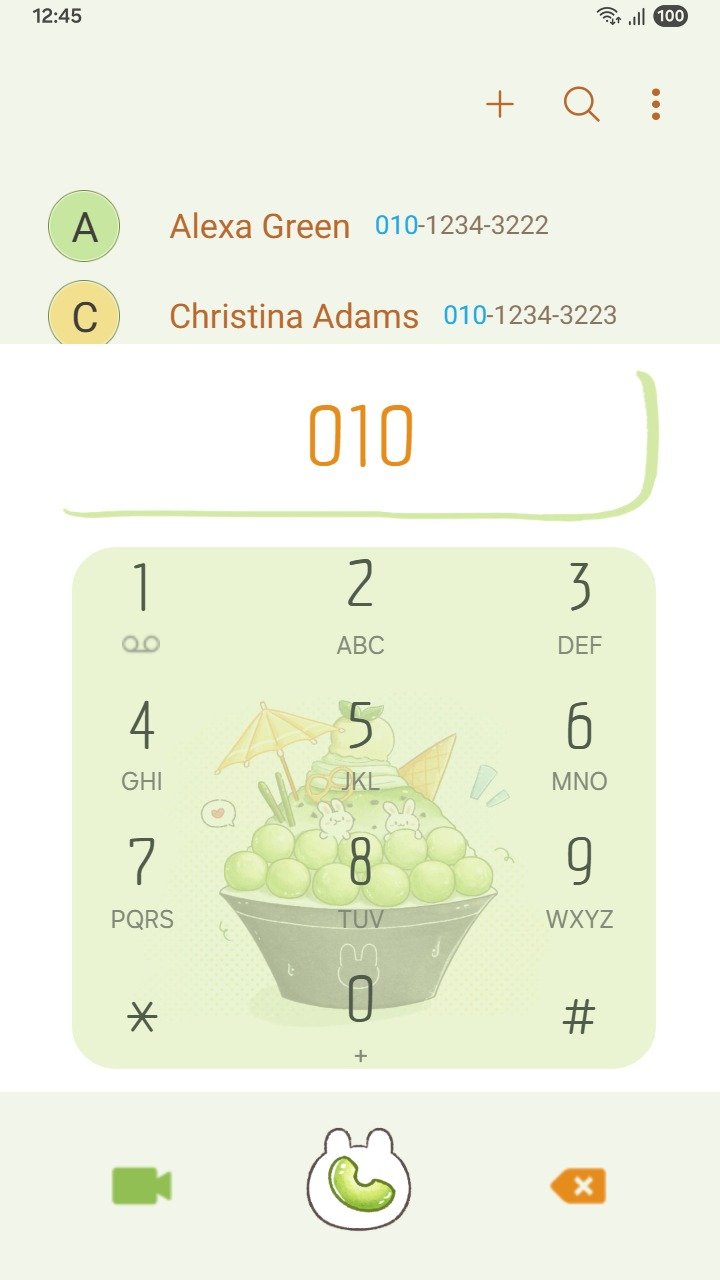This screenshot has width=720, height=1280.
Task: Tap the 2 ABC key
Action: point(360,606)
